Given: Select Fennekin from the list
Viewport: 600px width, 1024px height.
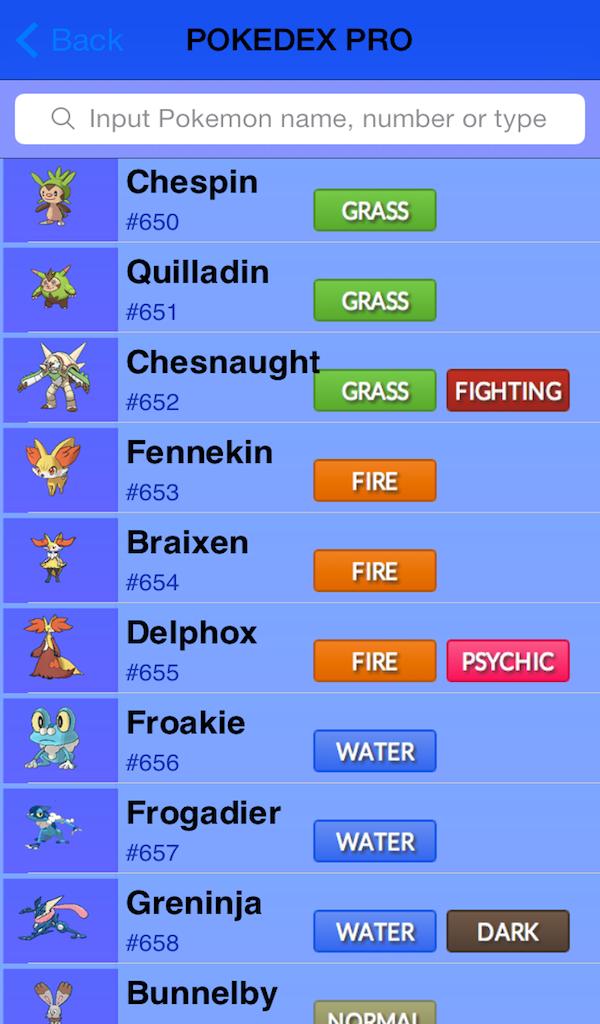Looking at the screenshot, I should click(199, 469).
